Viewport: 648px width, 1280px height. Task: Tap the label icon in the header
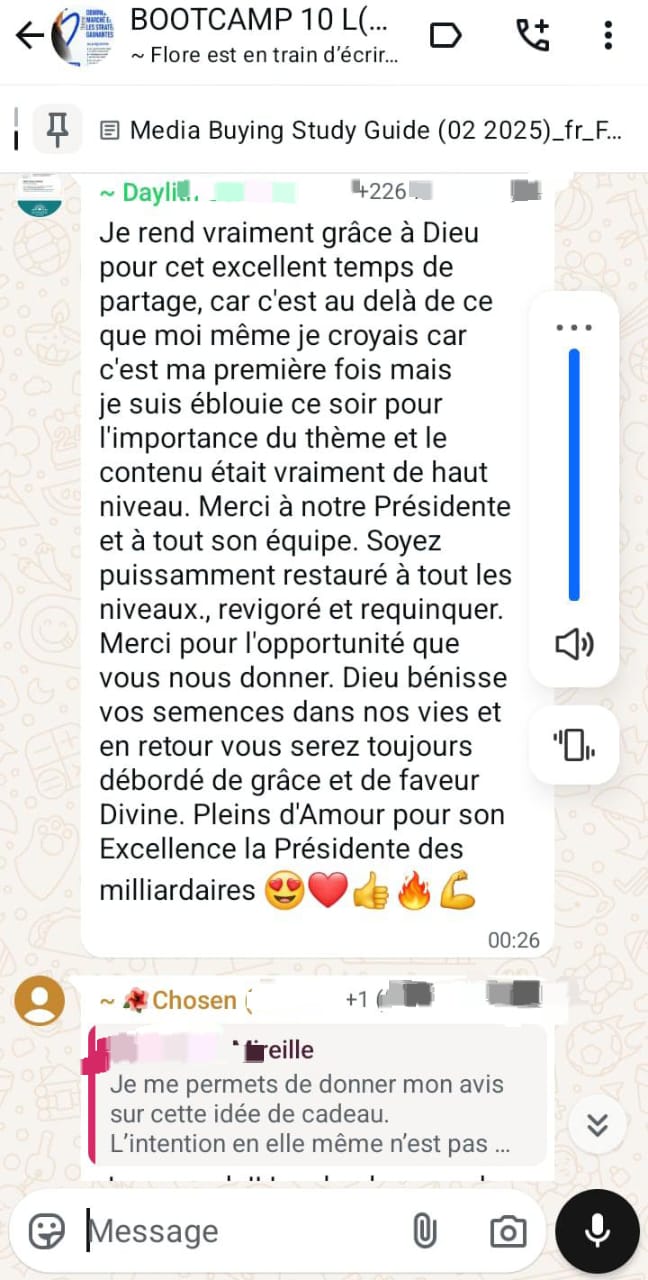point(445,36)
